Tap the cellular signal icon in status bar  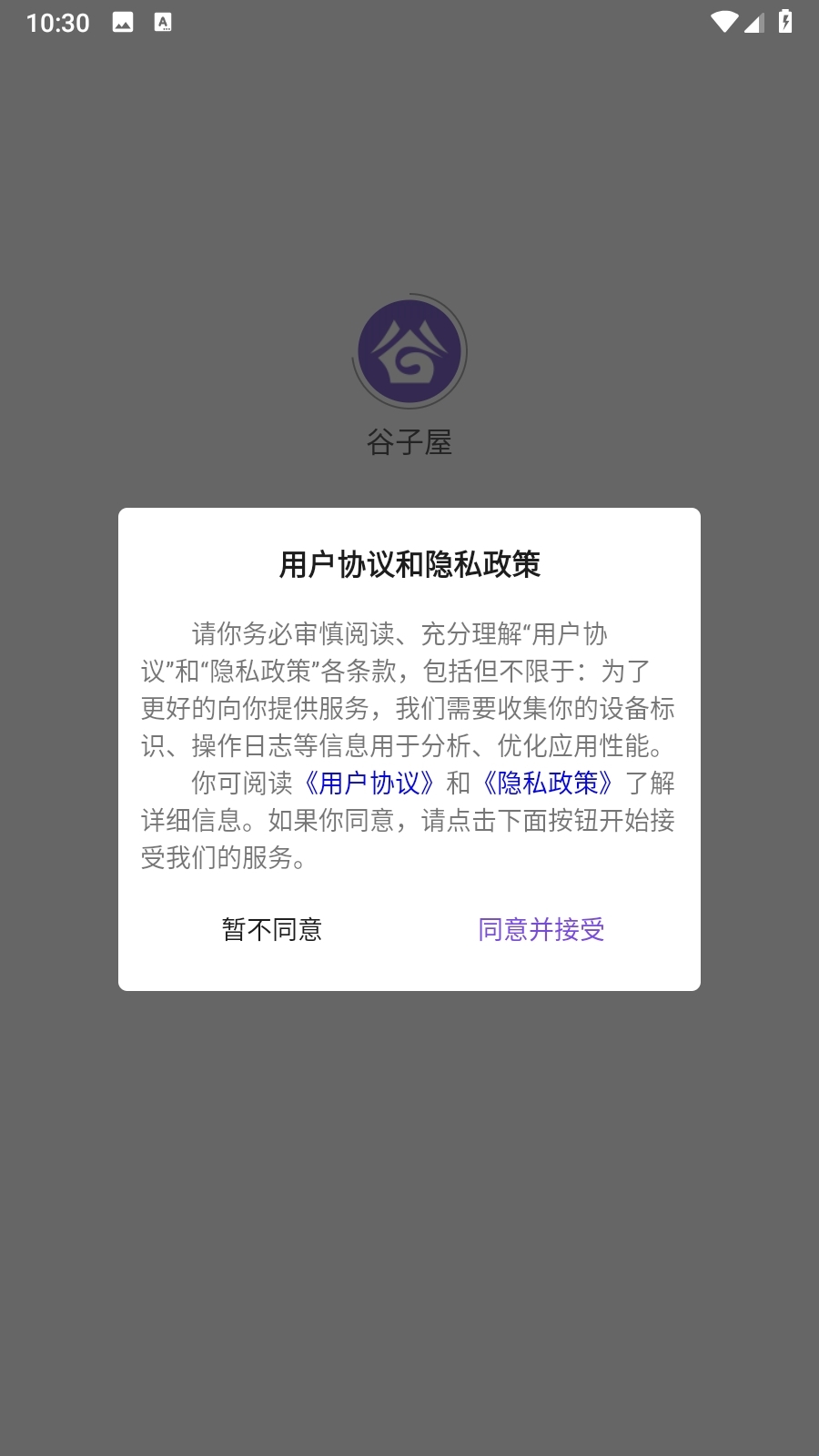click(x=754, y=25)
